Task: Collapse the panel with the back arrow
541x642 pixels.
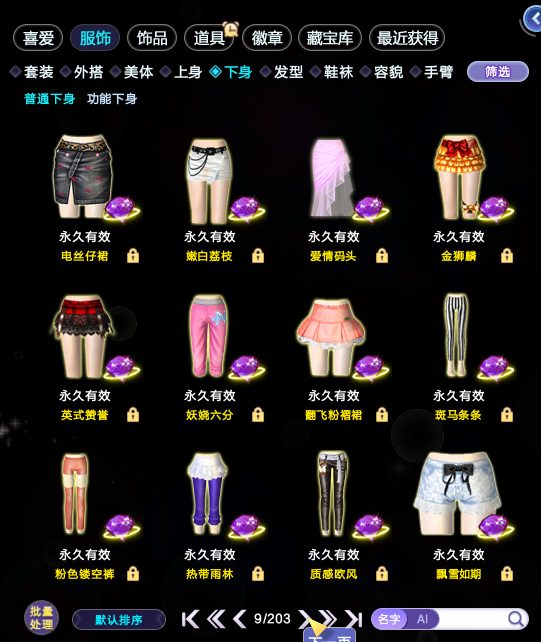Action: [534, 18]
